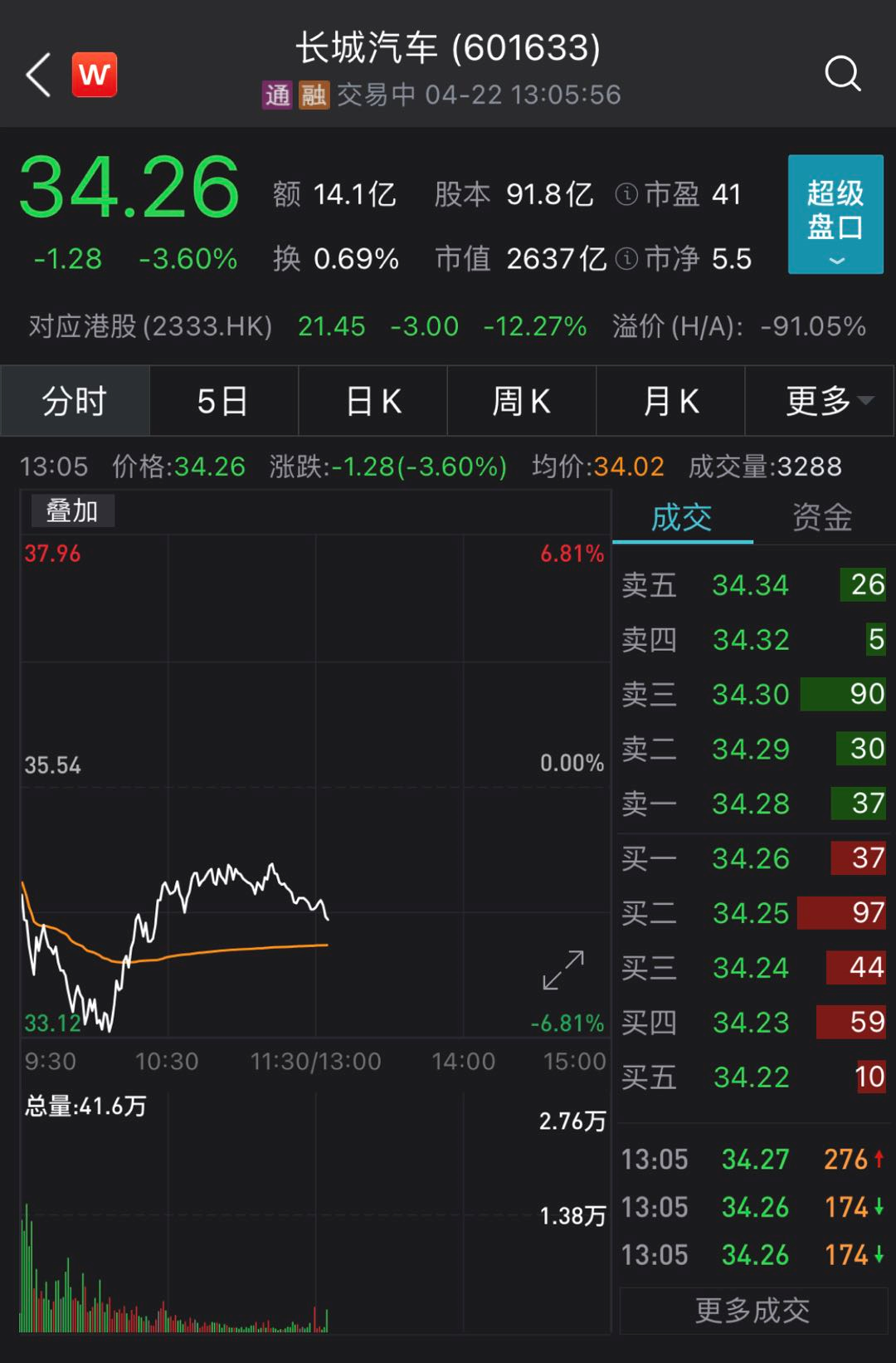The height and width of the screenshot is (1363, 896).
Task: Expand the chart to full screen
Action: (x=563, y=970)
